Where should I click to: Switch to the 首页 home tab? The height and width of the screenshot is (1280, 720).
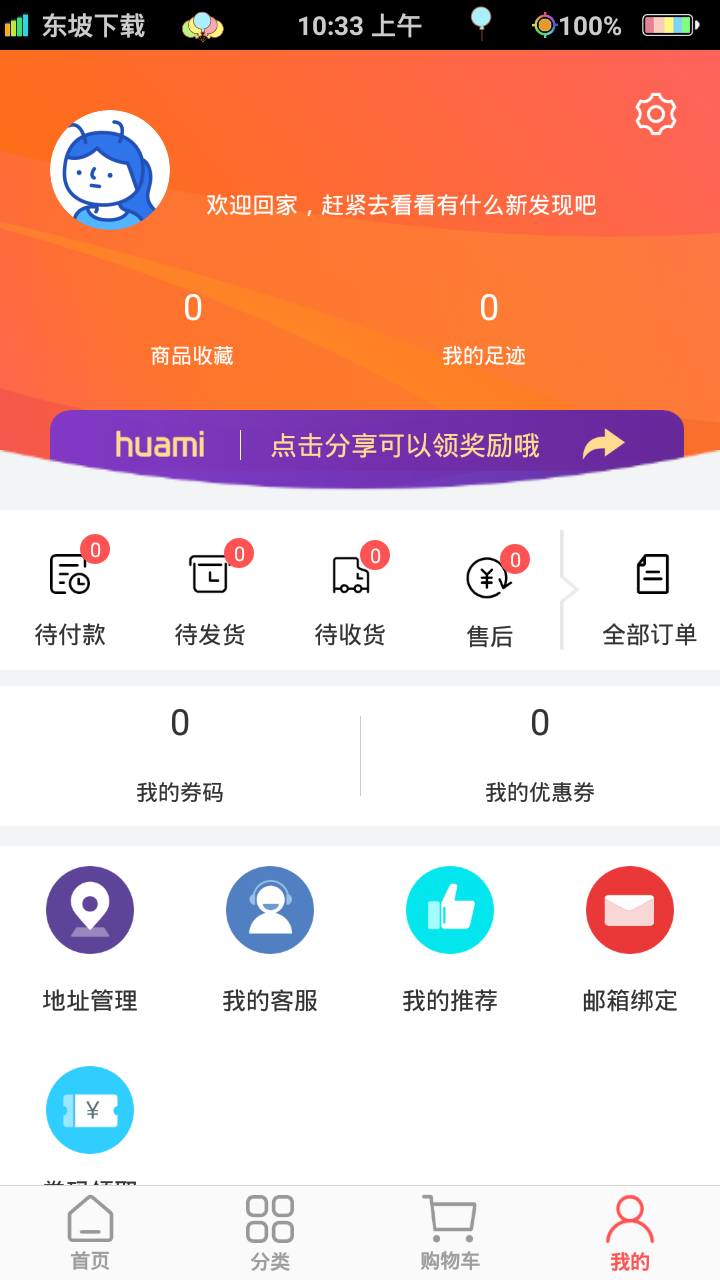(x=90, y=1230)
